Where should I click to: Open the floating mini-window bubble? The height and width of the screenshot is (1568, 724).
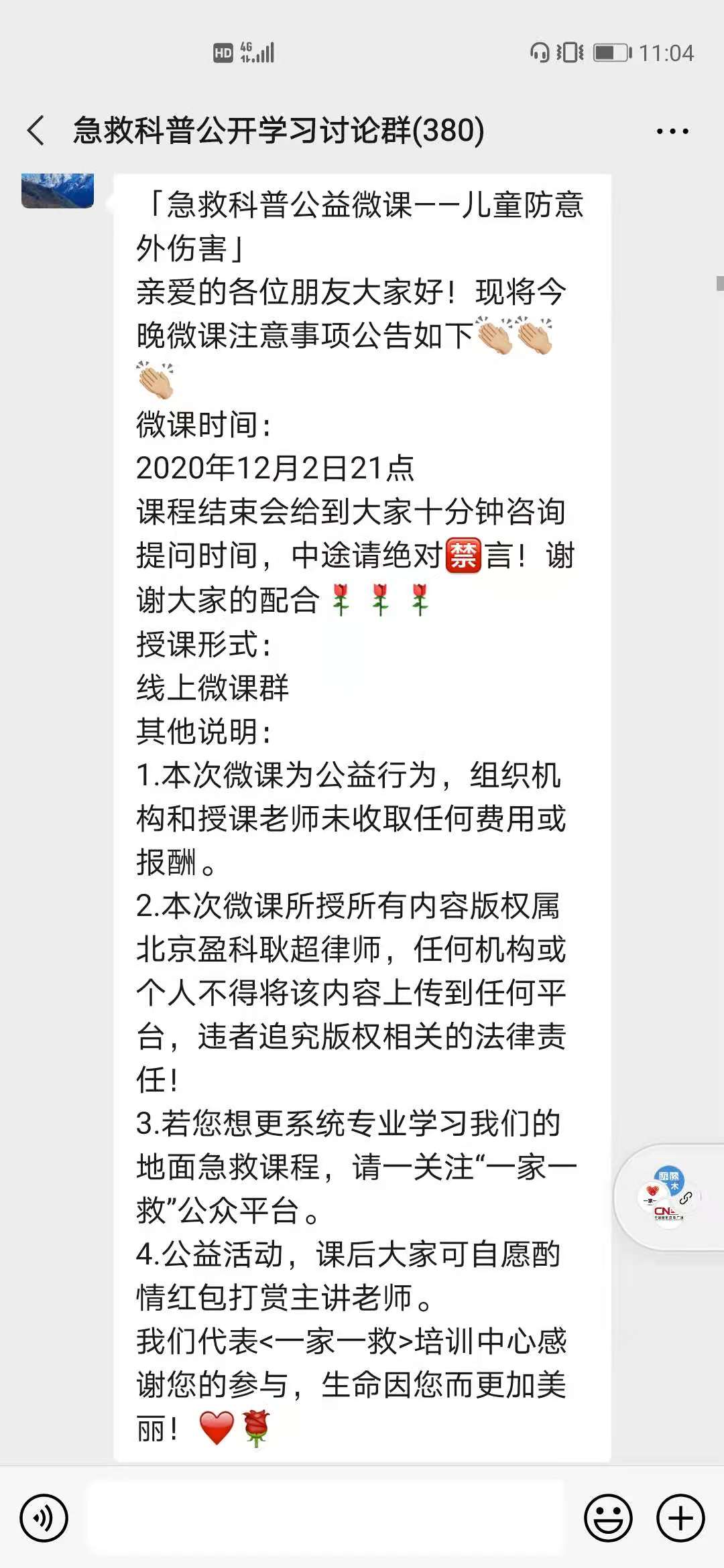tap(669, 1196)
